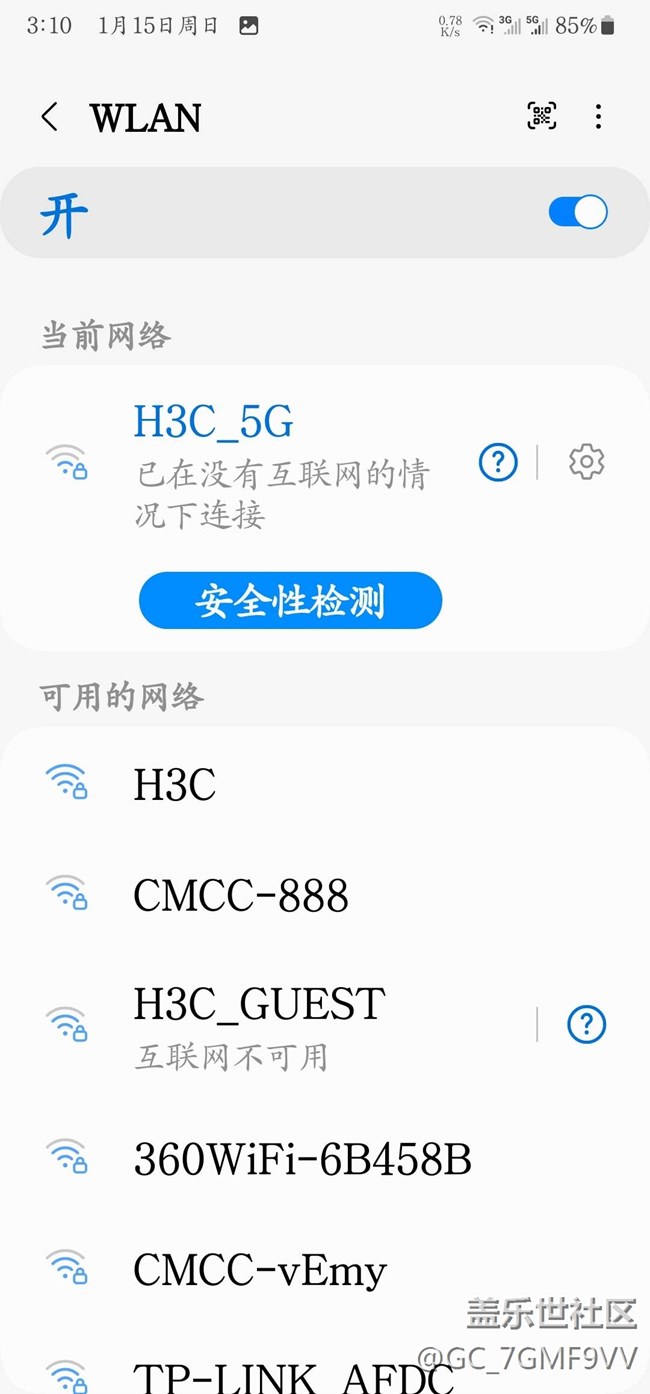
Task: Go back from the WLAN screen
Action: click(x=49, y=117)
